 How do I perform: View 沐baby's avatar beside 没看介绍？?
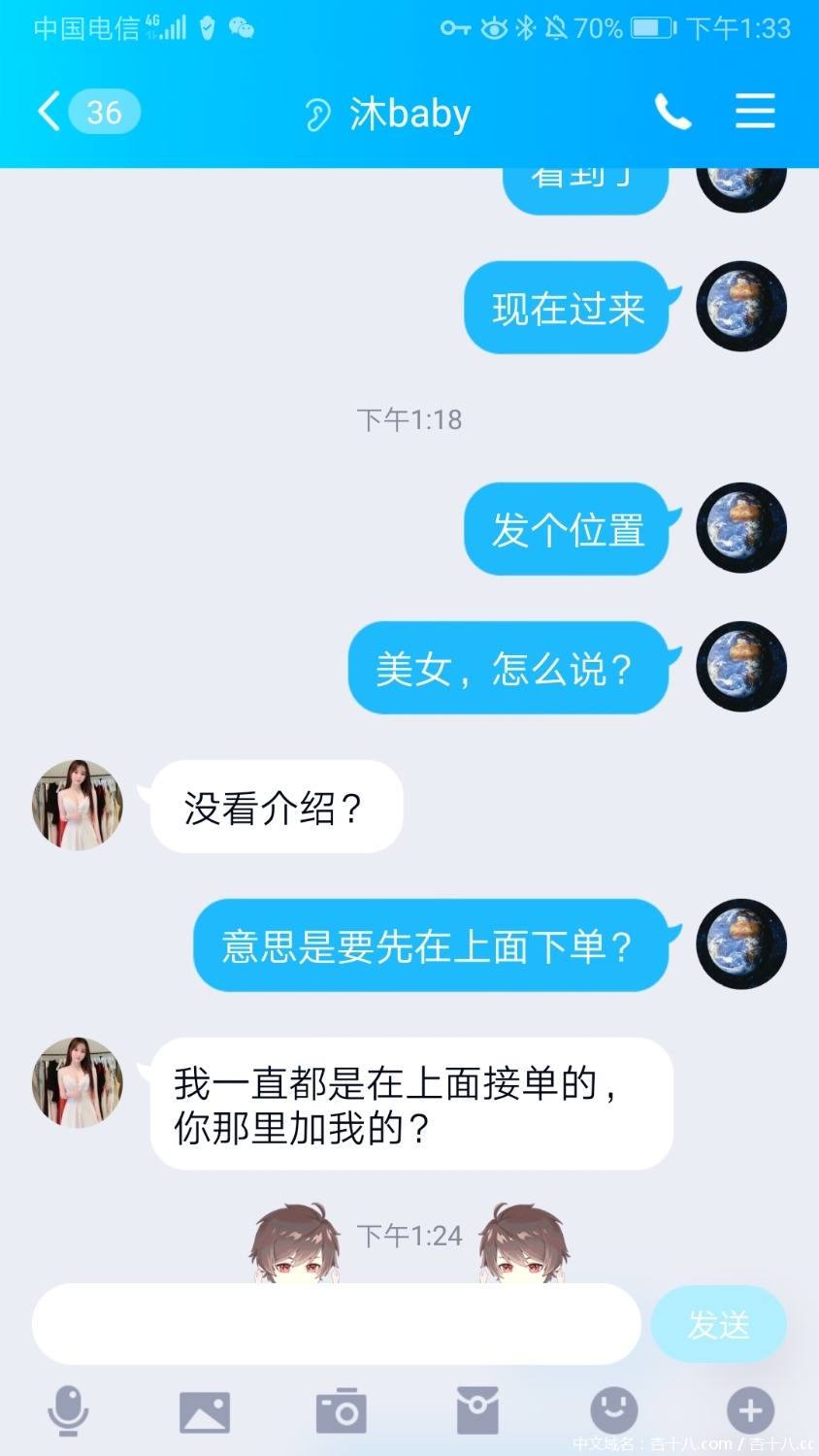78,806
